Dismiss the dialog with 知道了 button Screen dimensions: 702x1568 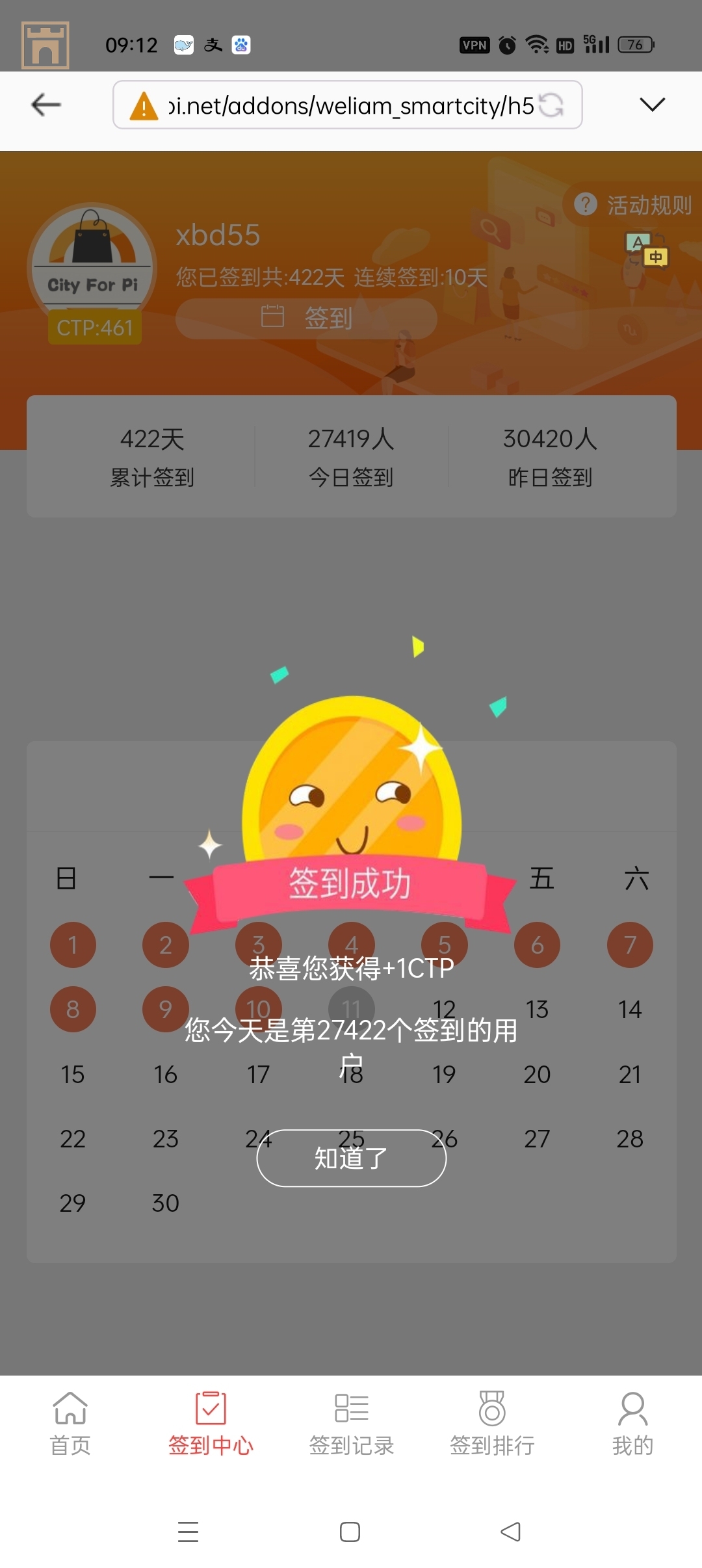tap(351, 1158)
